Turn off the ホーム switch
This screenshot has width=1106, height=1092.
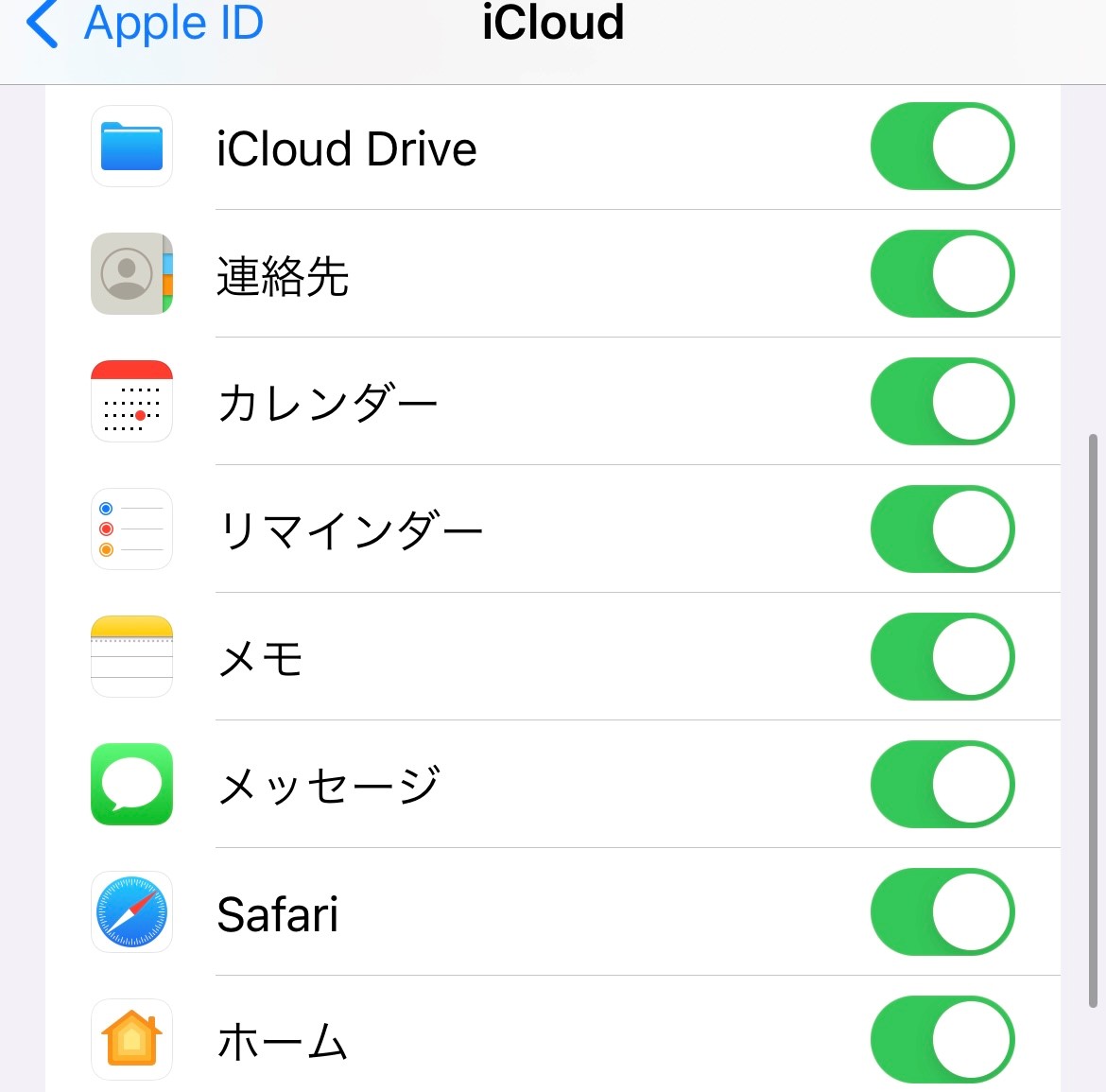[942, 1040]
